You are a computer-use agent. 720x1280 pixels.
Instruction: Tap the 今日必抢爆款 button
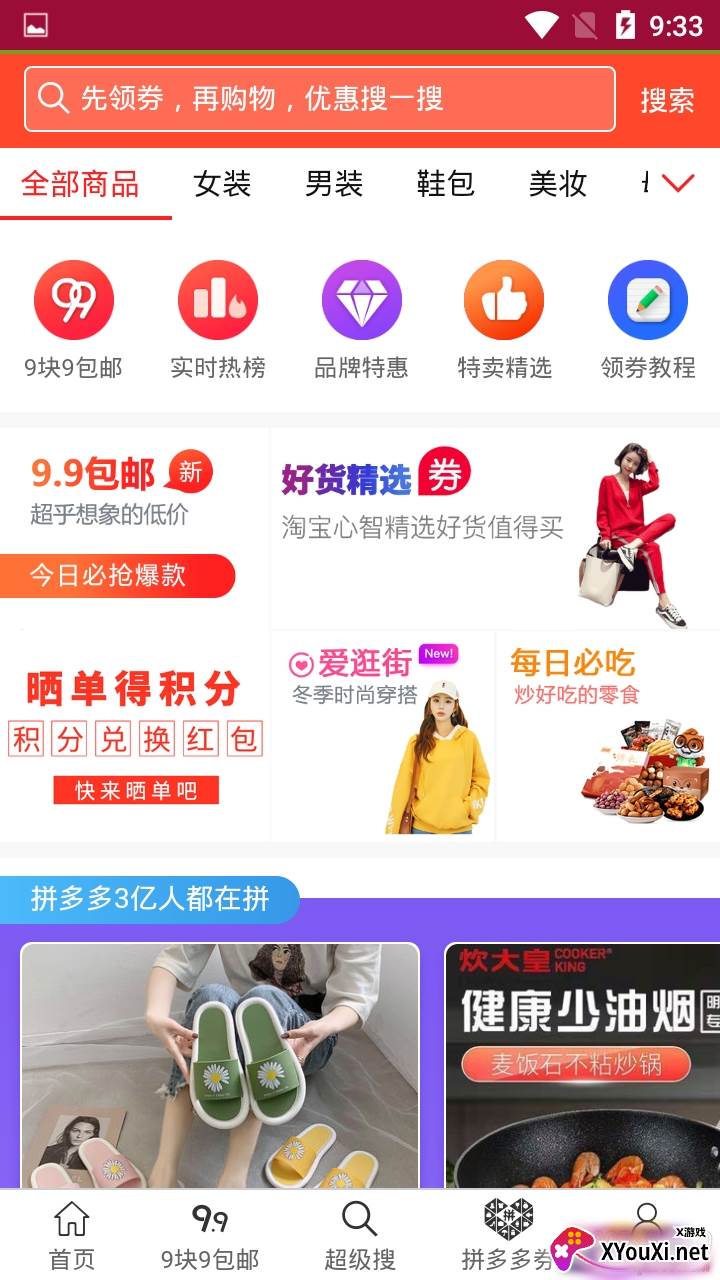[112, 576]
